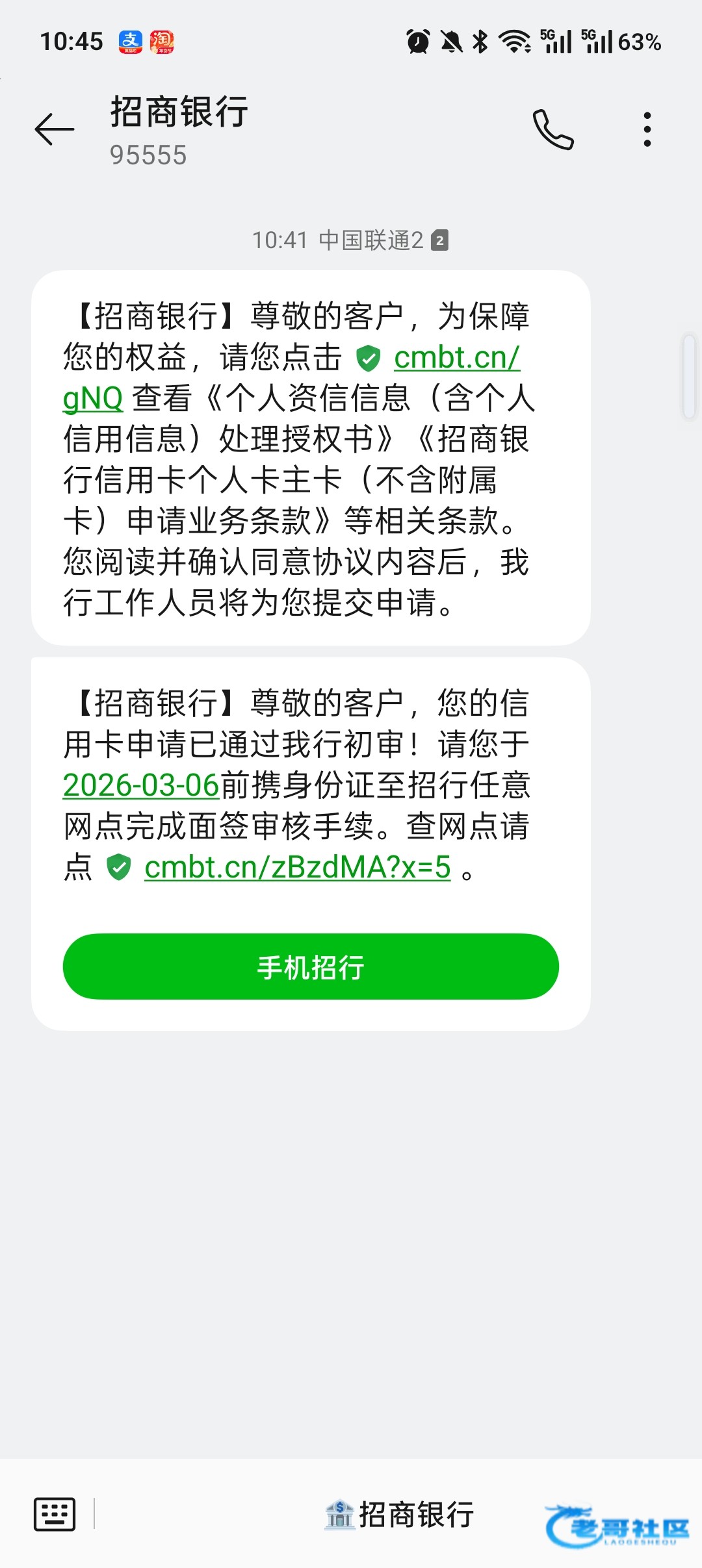Go back from the 招商银行 conversation
The image size is (702, 1568).
[x=55, y=129]
